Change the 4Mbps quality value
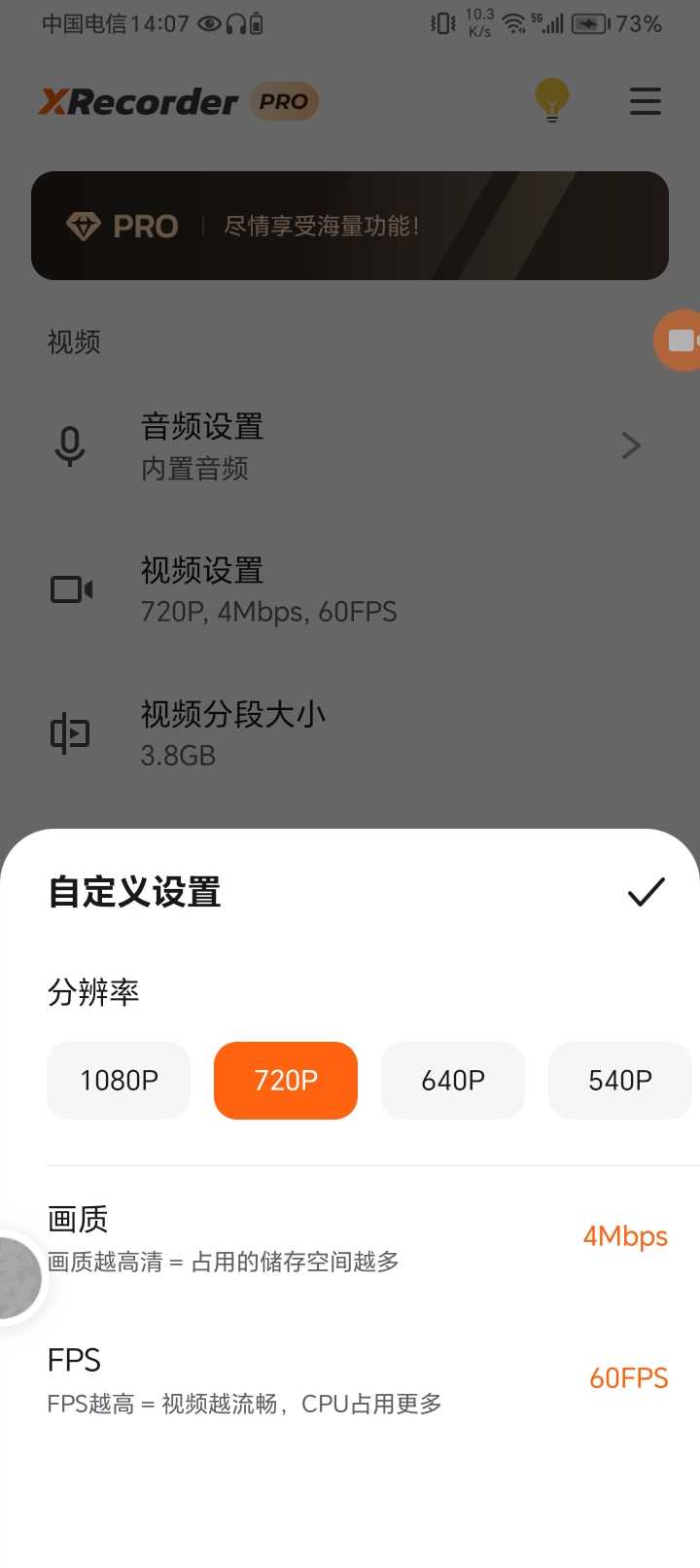This screenshot has width=700, height=1568. tap(625, 1236)
